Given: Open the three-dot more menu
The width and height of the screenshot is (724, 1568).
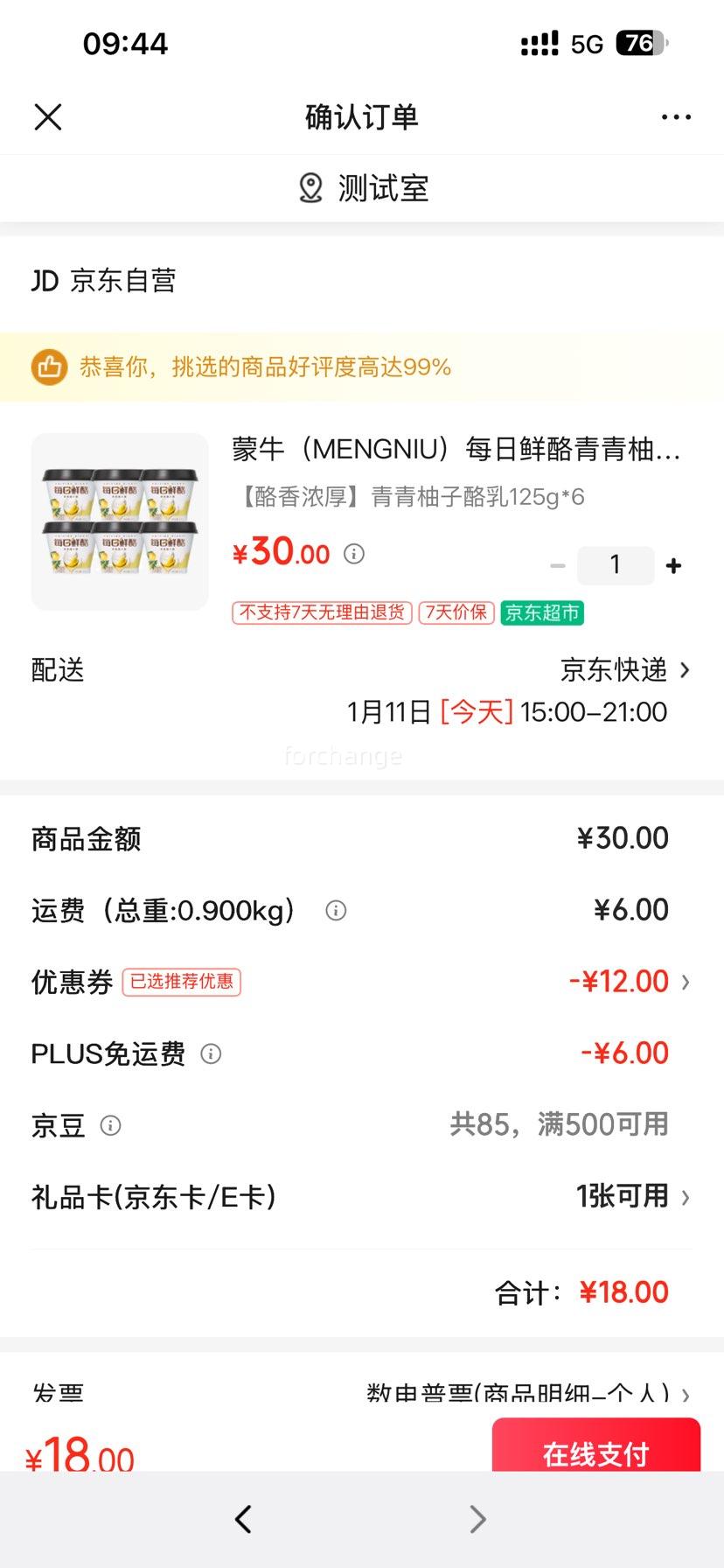Looking at the screenshot, I should click(675, 116).
